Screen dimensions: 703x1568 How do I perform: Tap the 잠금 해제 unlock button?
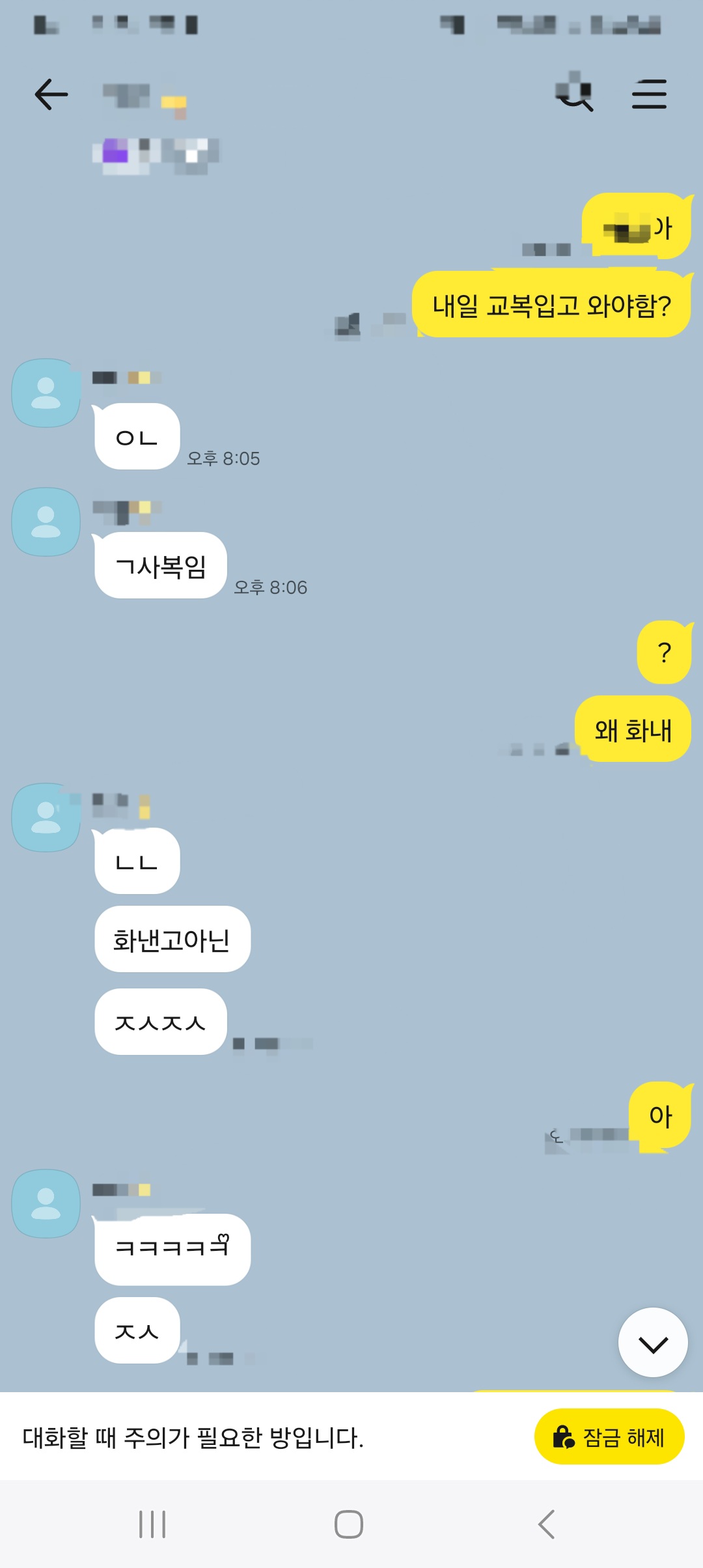pyautogui.click(x=609, y=1436)
